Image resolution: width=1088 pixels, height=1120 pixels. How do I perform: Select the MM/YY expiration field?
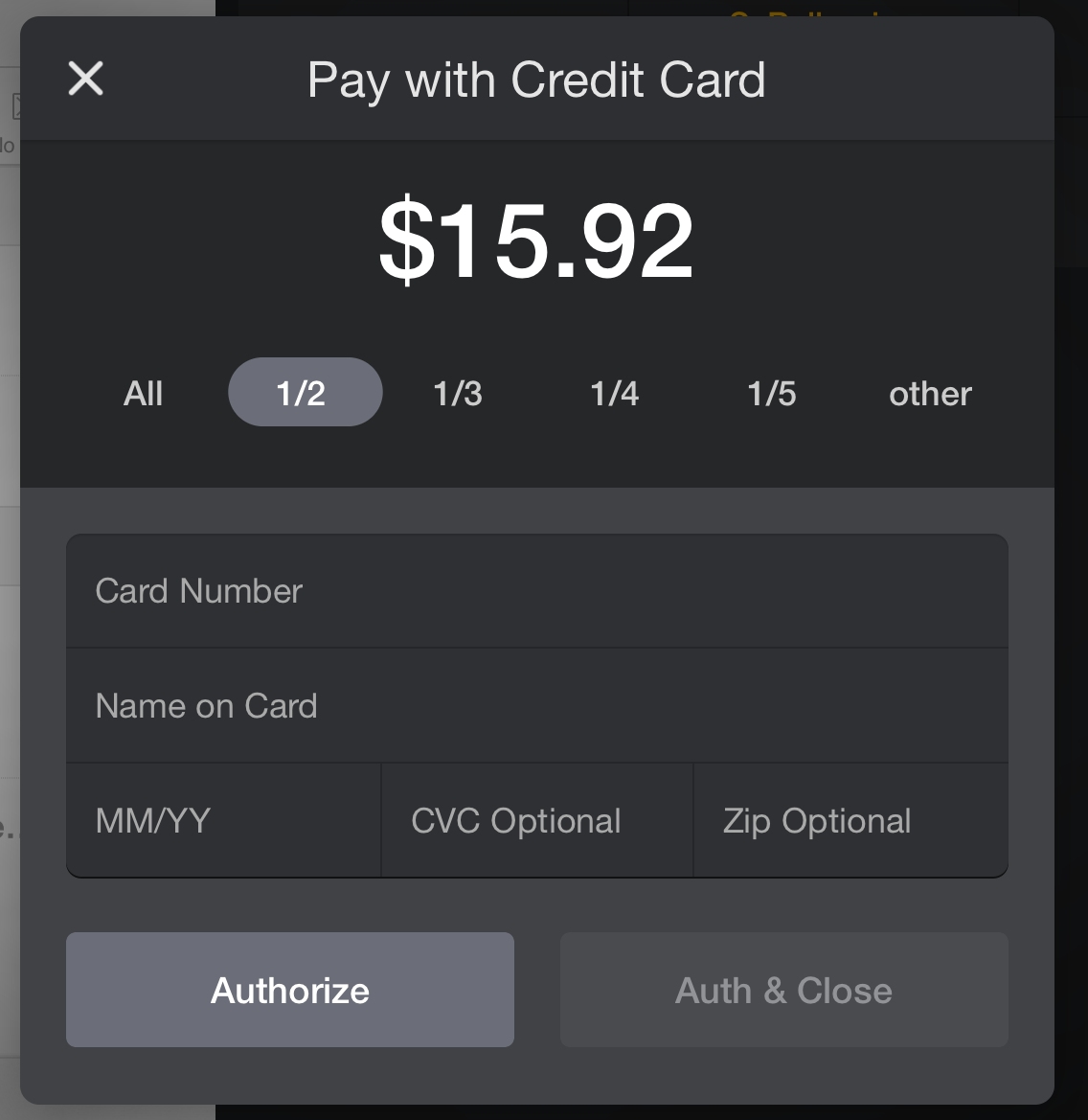[x=222, y=819]
